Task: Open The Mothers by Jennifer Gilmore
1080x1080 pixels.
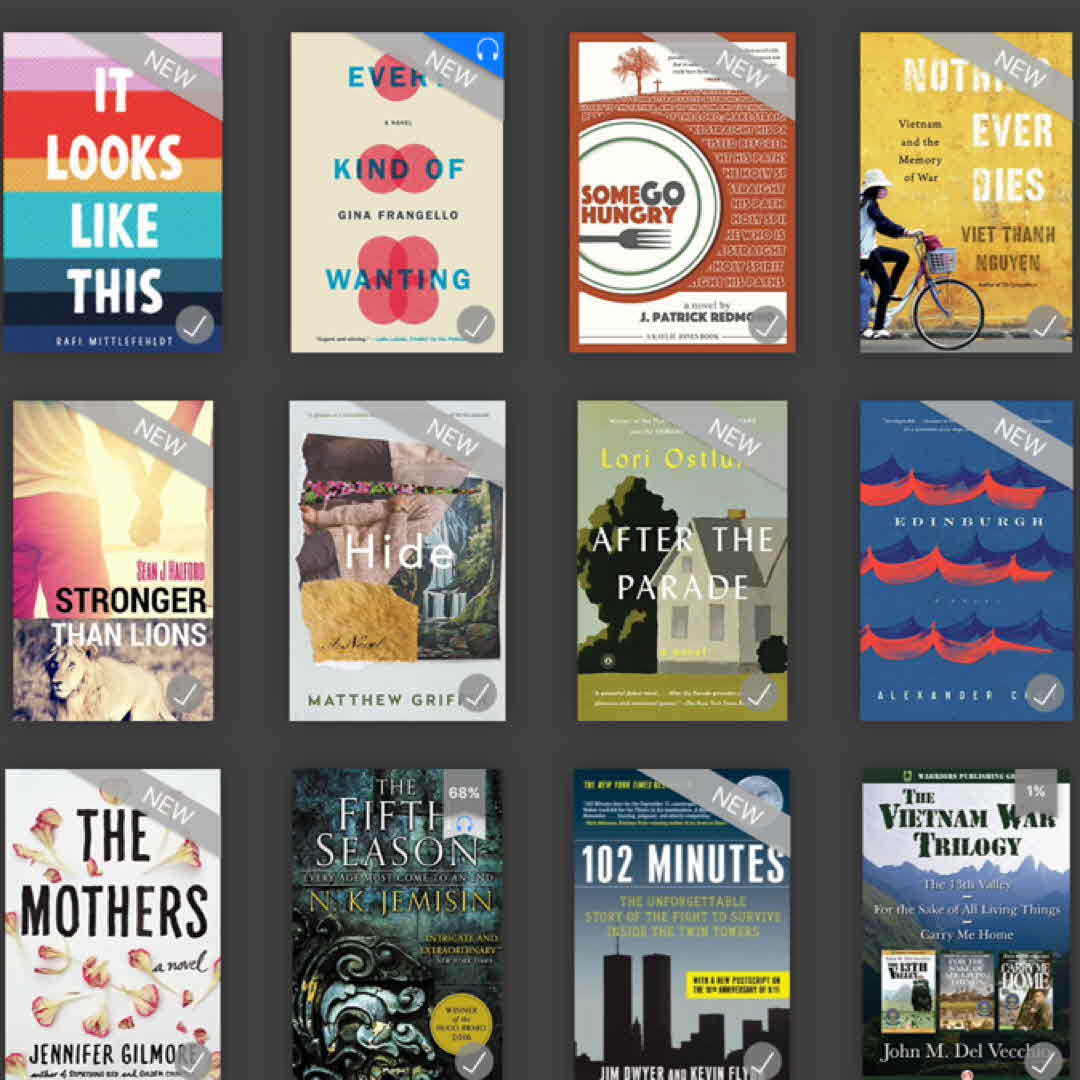Action: [x=112, y=920]
